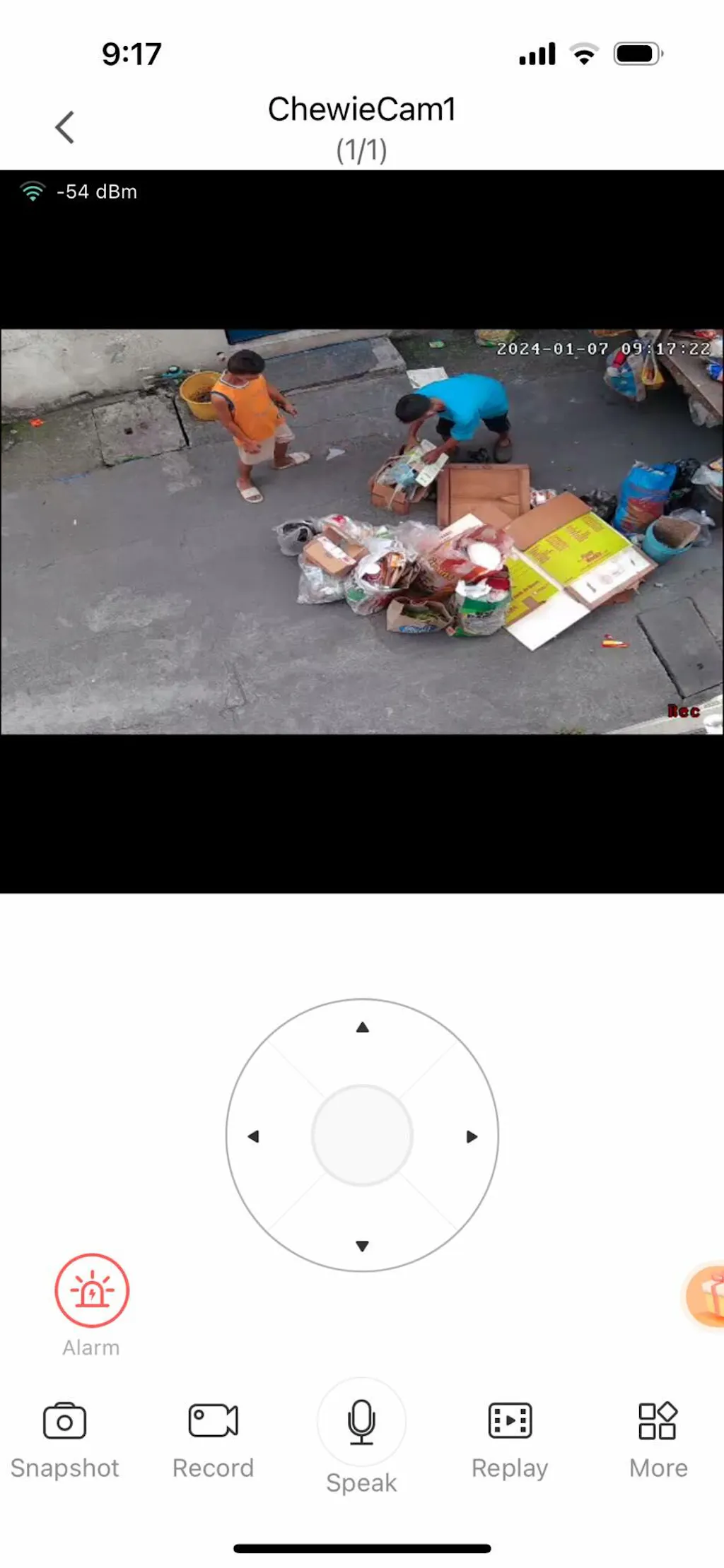The width and height of the screenshot is (724, 1568).
Task: Tilt camera down with the down arrow
Action: pos(362,1246)
